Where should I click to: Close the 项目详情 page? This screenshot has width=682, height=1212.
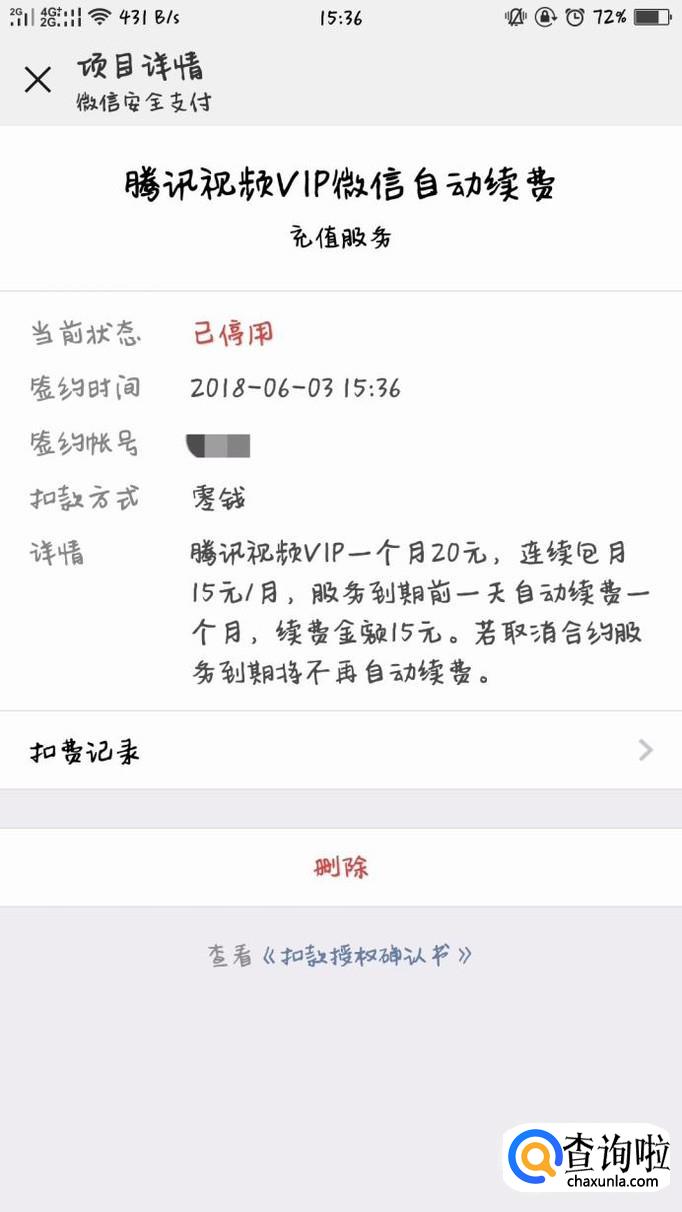point(38,80)
